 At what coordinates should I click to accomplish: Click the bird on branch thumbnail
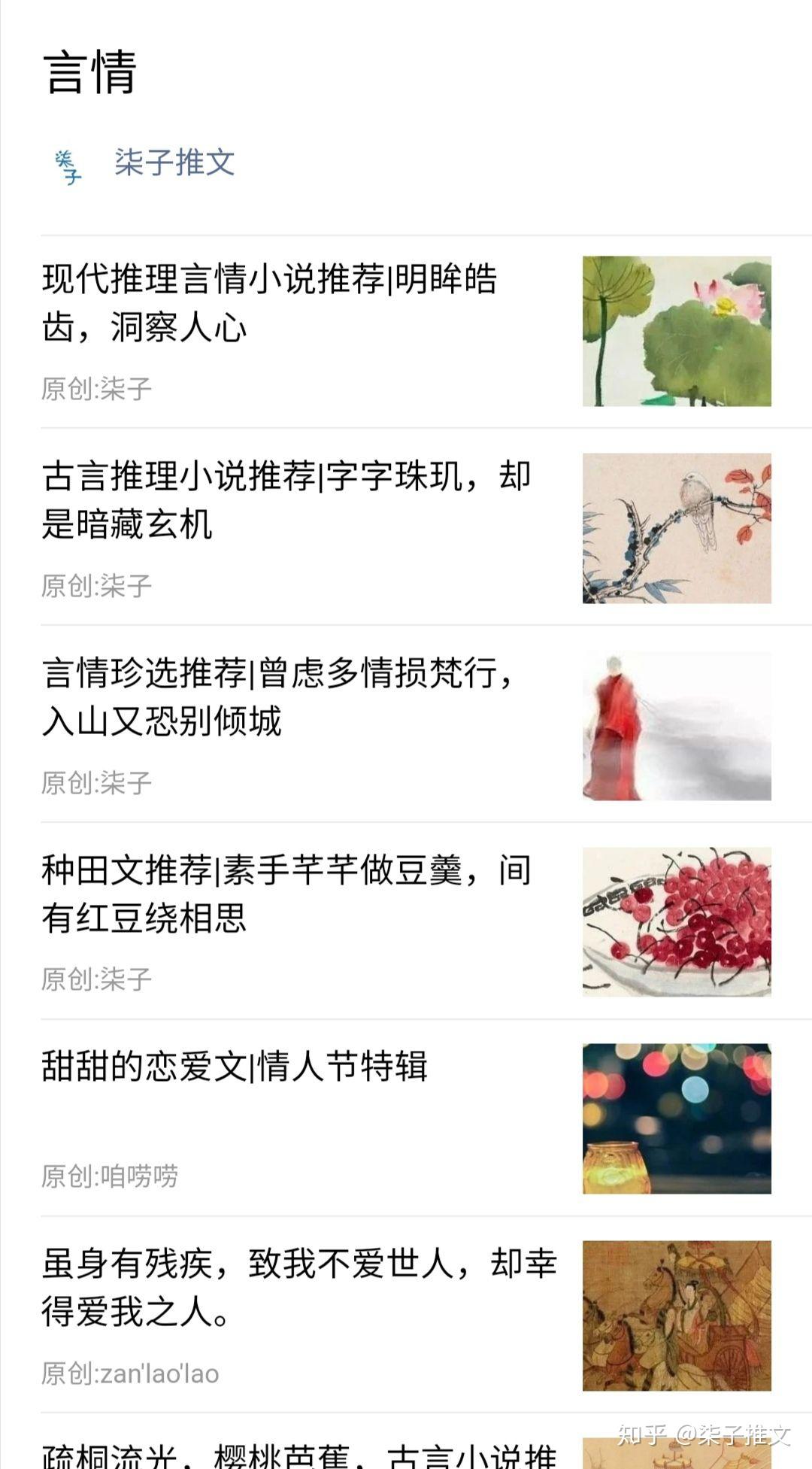pyautogui.click(x=677, y=527)
